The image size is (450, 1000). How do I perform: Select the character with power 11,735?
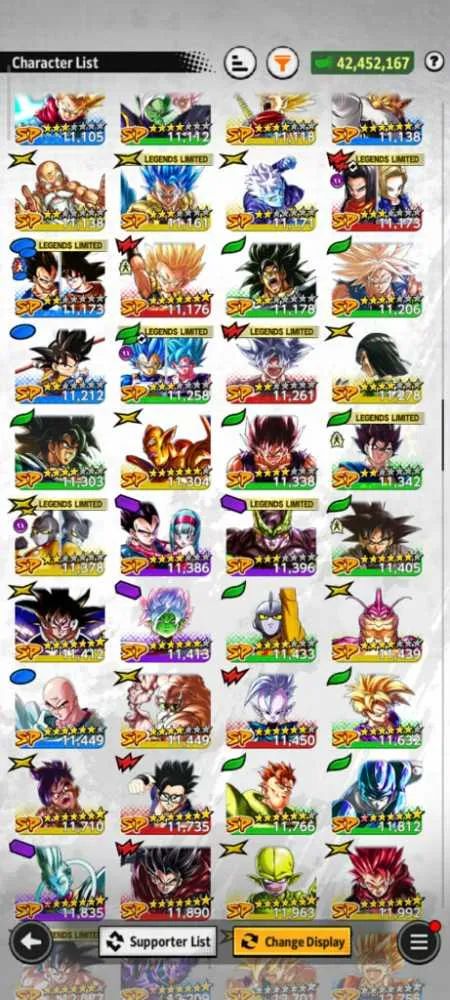coord(166,797)
